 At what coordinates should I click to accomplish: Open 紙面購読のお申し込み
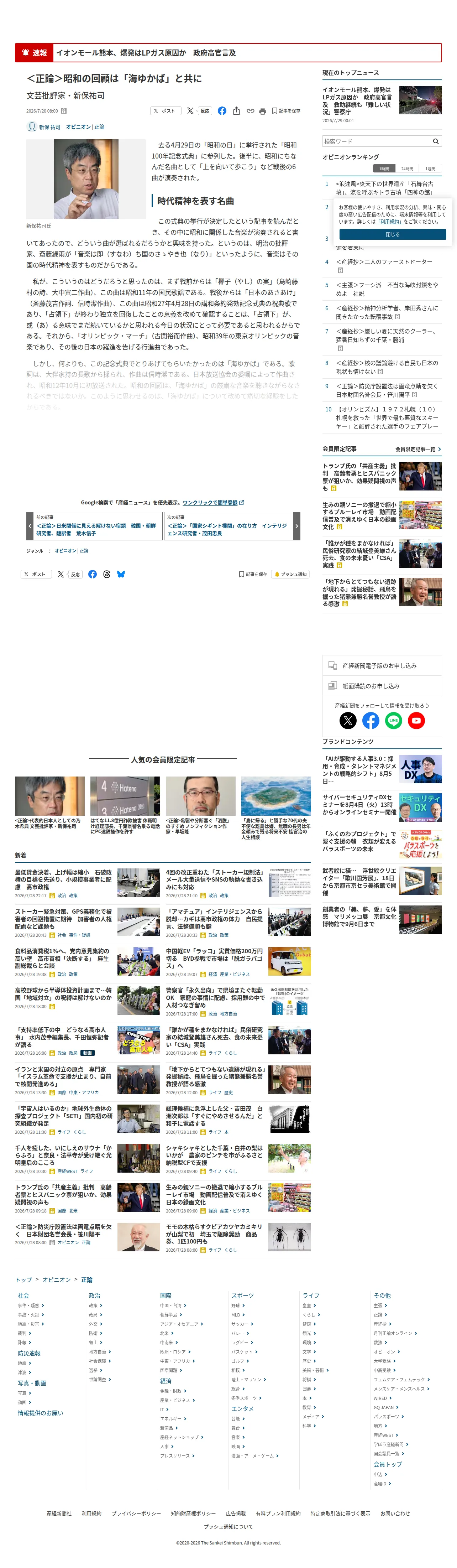coord(382,686)
